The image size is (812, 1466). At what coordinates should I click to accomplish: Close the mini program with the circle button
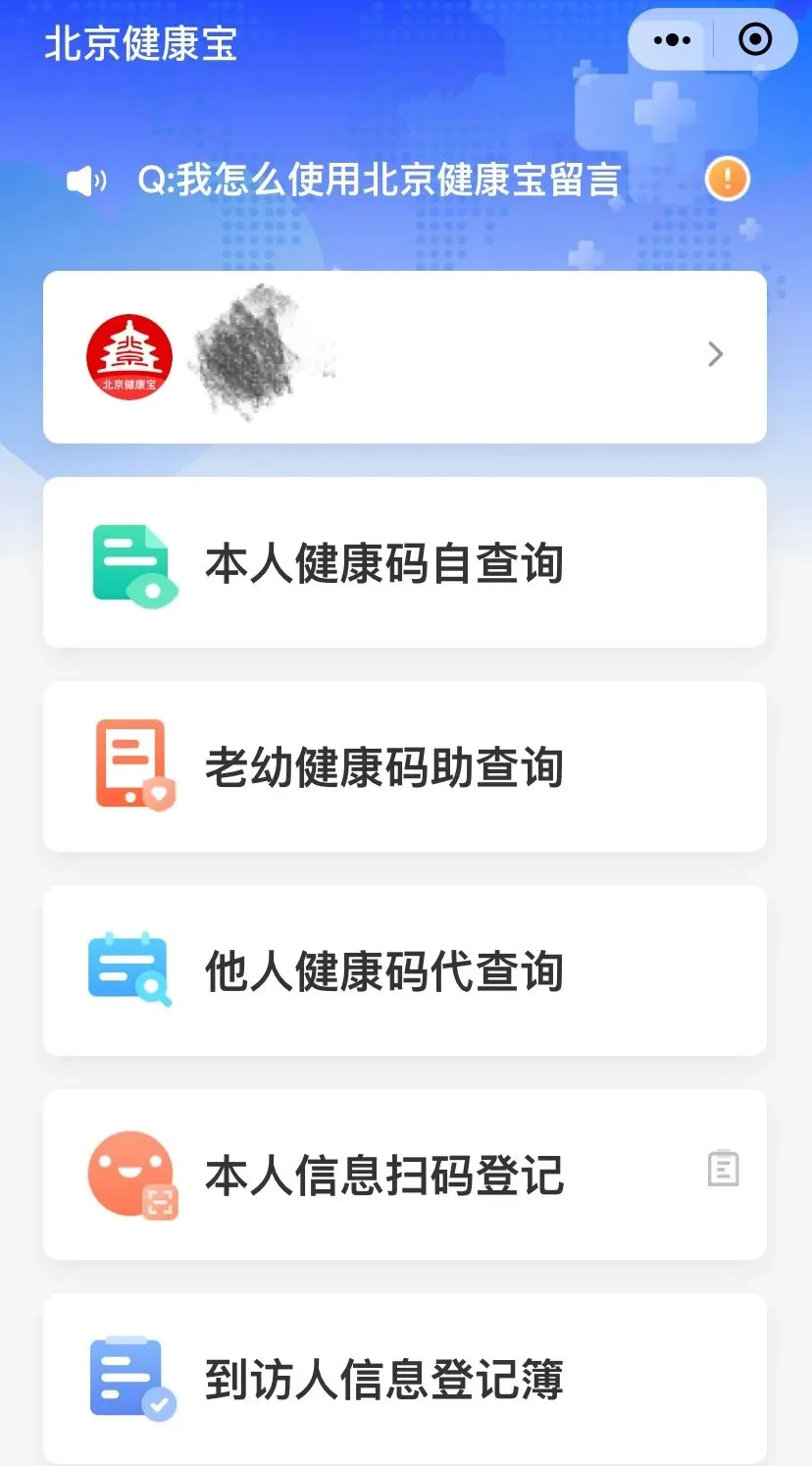click(x=755, y=40)
